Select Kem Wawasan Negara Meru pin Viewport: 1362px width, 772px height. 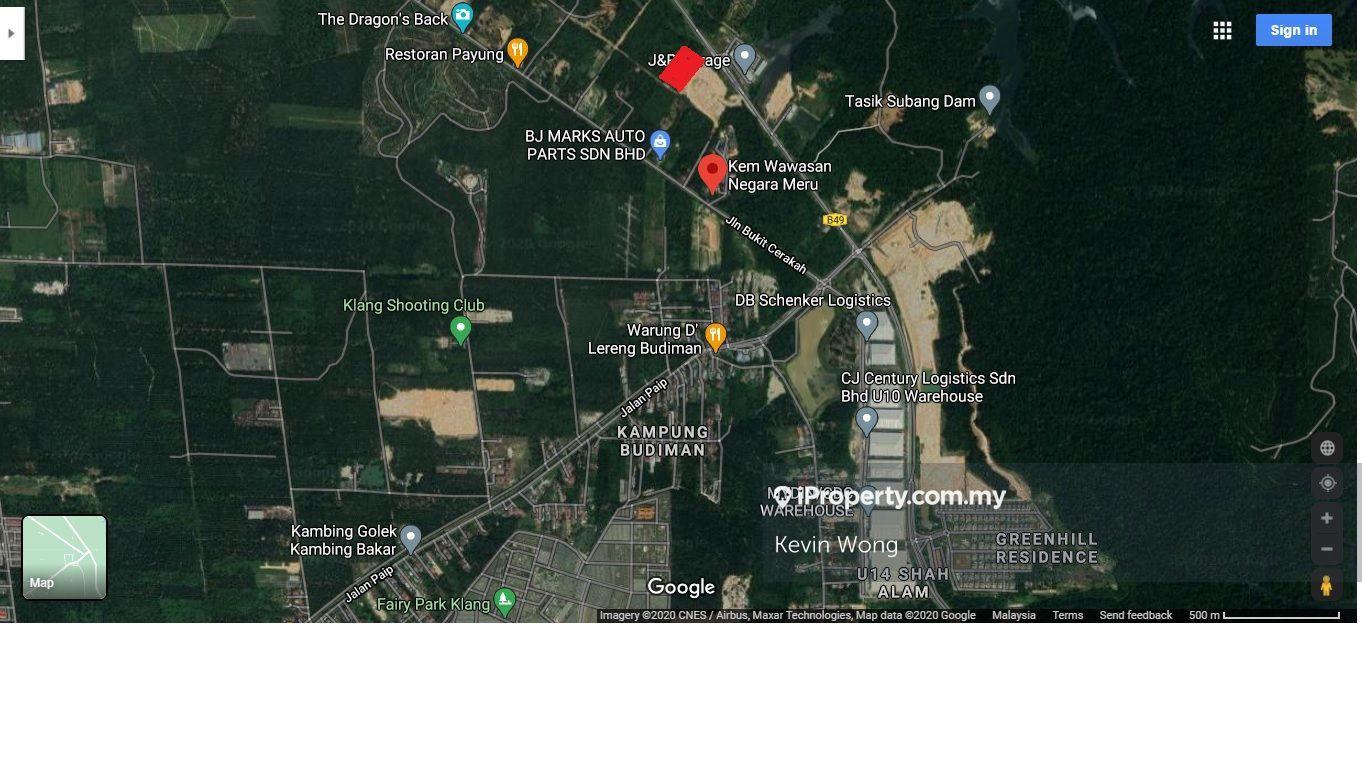click(x=712, y=172)
